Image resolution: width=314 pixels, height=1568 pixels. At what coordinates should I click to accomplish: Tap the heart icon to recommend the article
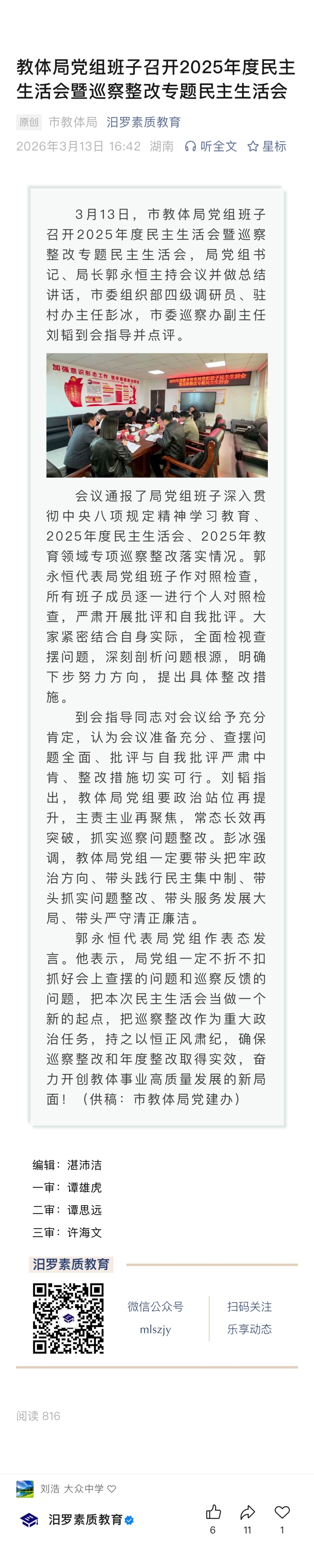(282, 1512)
